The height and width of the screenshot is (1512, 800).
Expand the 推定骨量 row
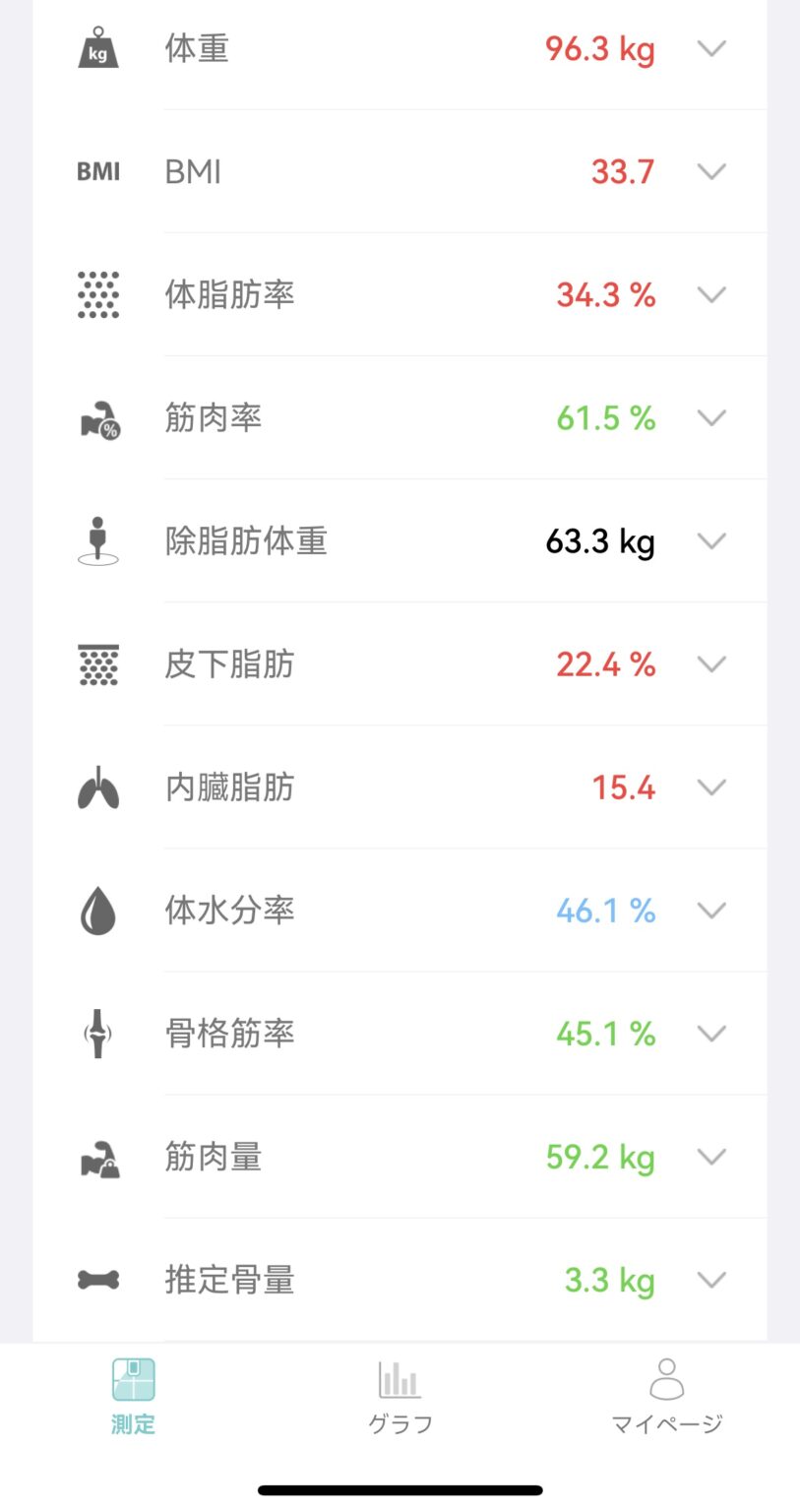pos(710,1279)
